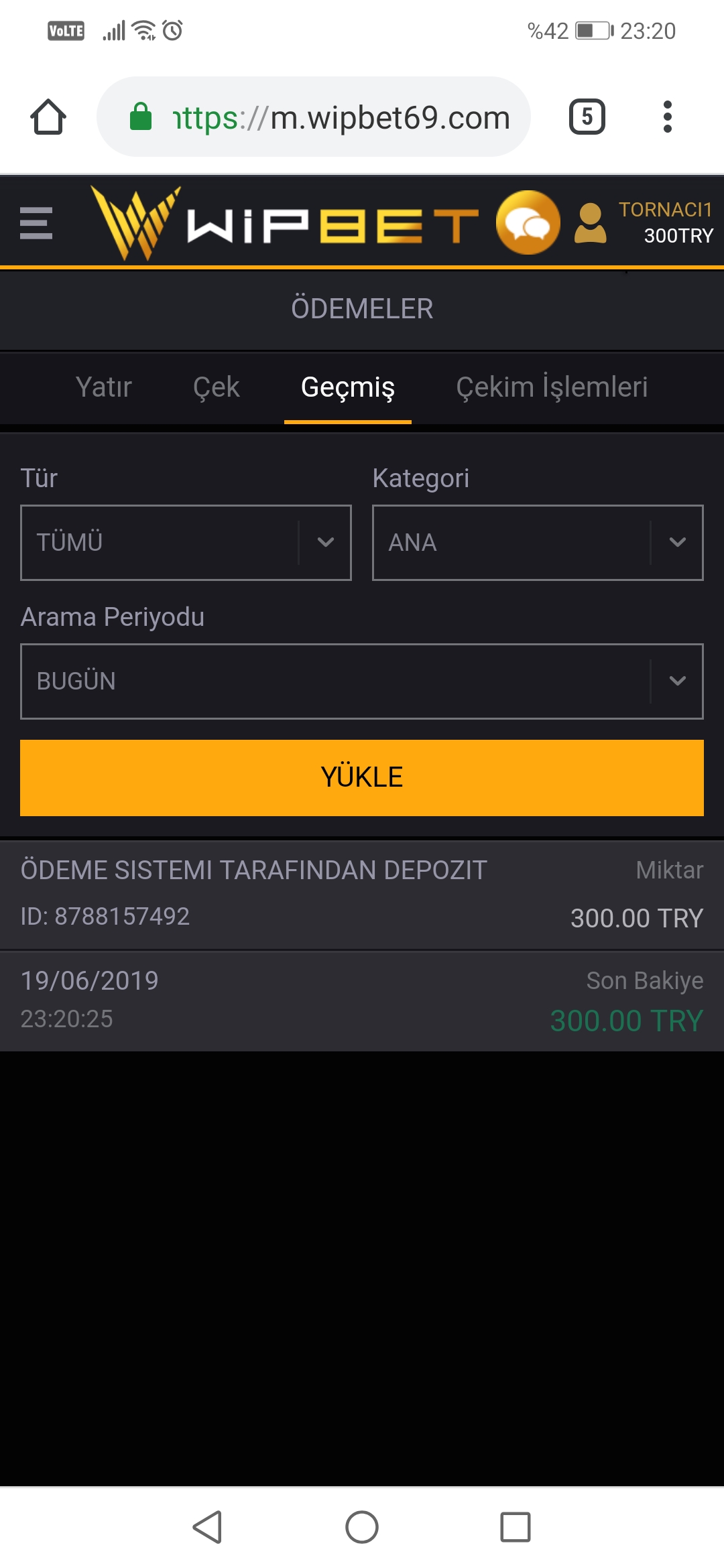Image resolution: width=724 pixels, height=1568 pixels.
Task: Go to Çekim İşlemleri tab
Action: click(x=552, y=387)
